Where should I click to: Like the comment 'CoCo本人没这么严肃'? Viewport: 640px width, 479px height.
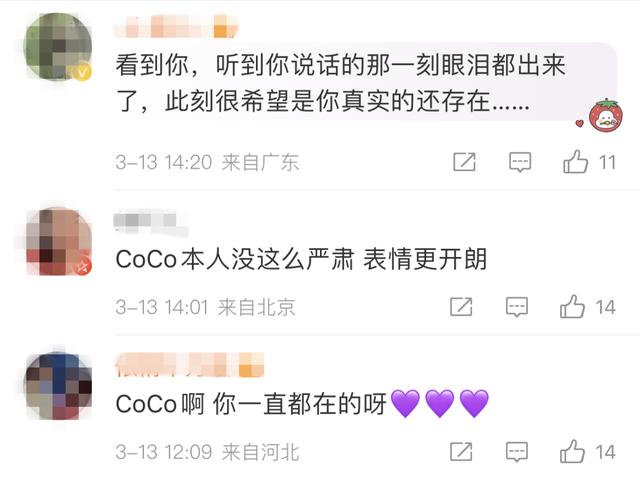573,307
